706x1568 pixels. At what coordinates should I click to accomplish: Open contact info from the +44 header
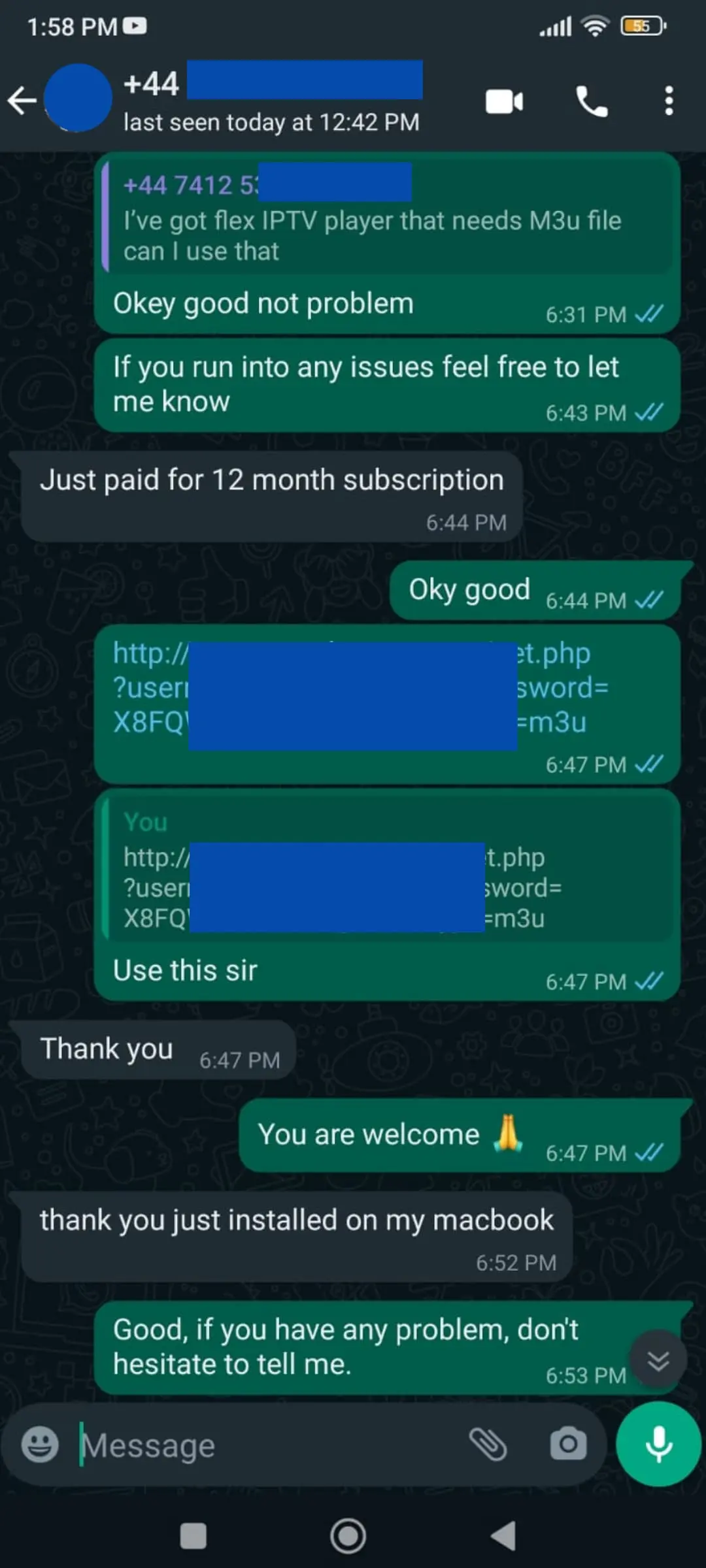271,101
